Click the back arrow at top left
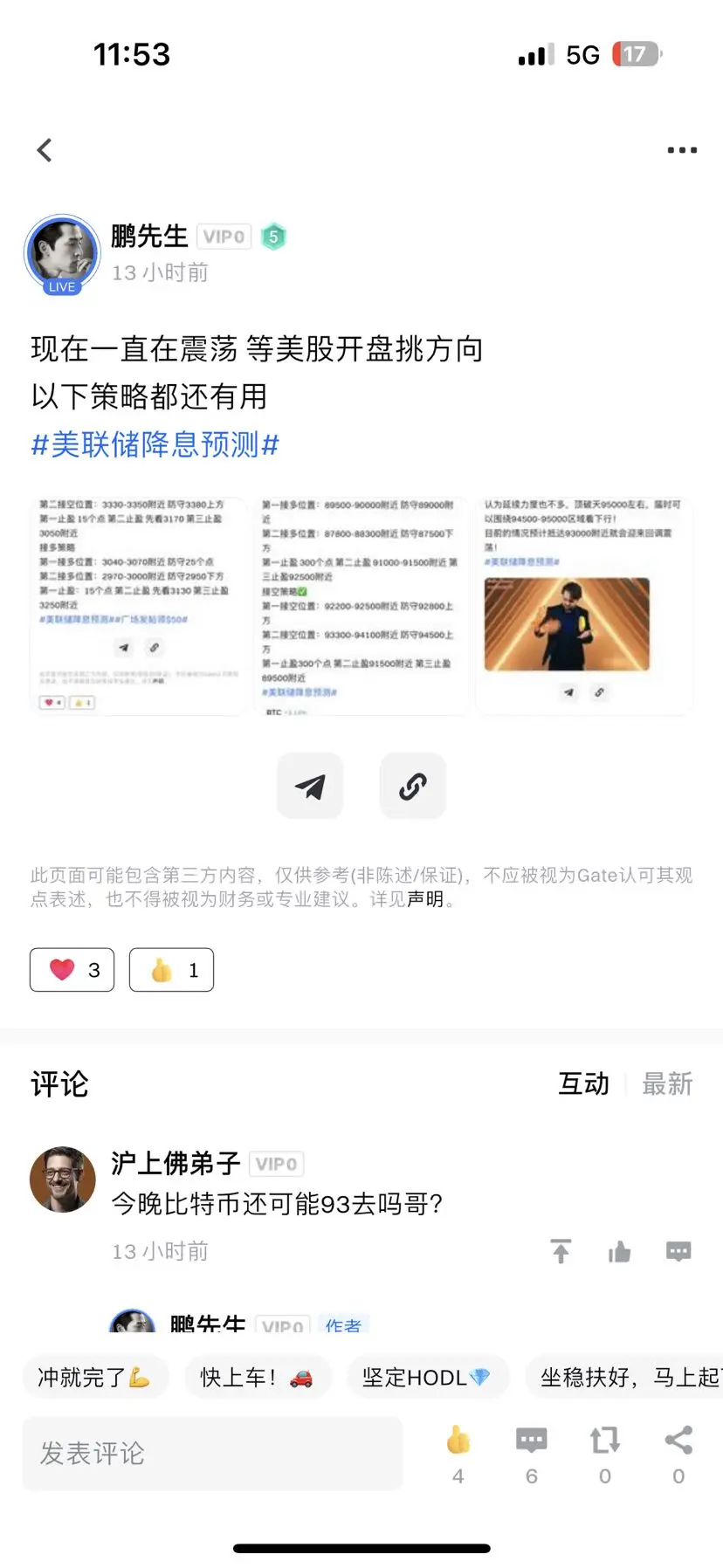Image resolution: width=723 pixels, height=1568 pixels. 44,149
